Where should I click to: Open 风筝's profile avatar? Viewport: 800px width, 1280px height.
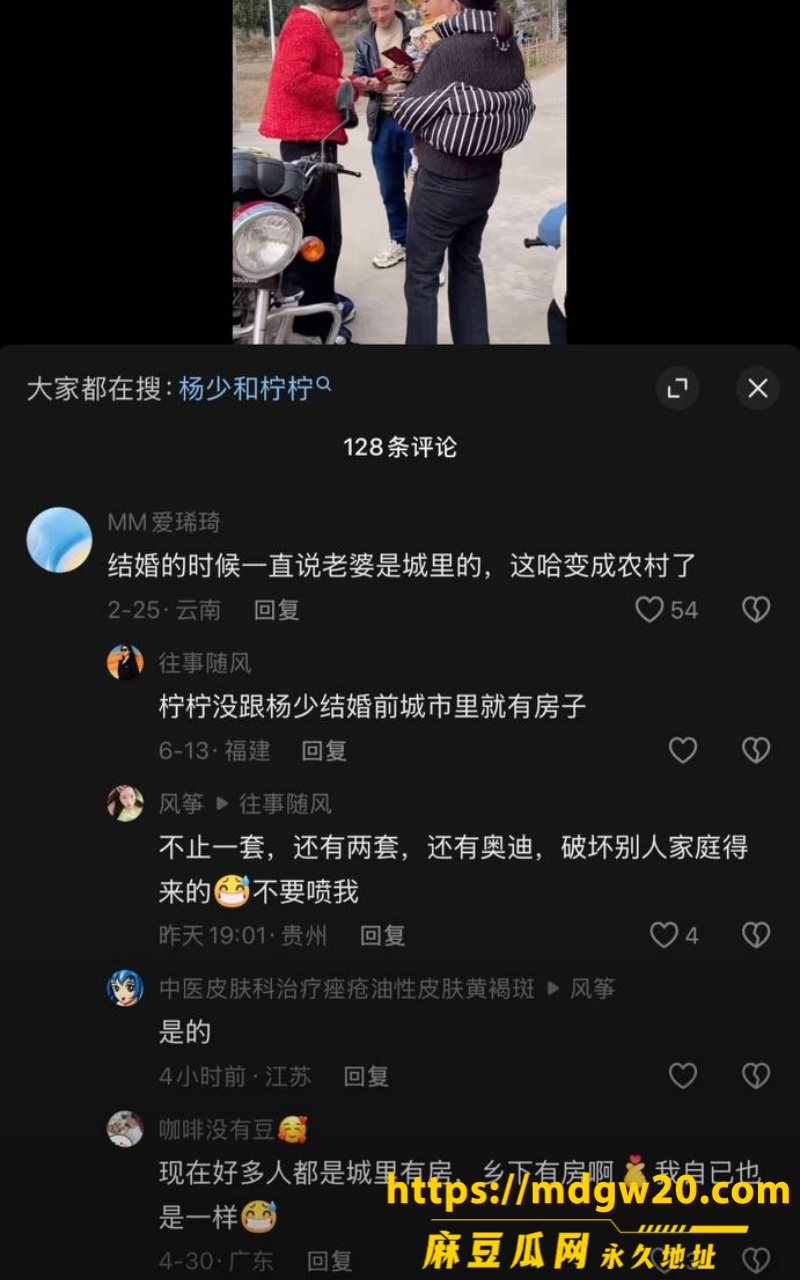(125, 803)
